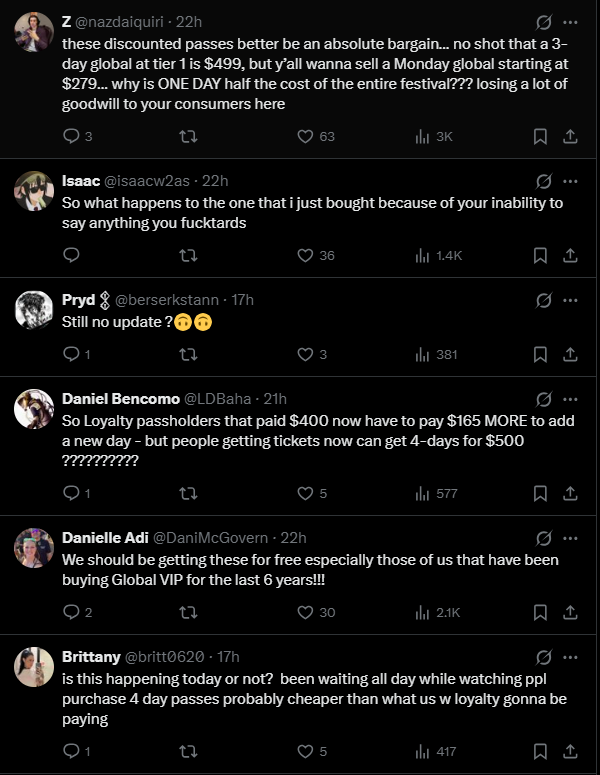Open Z's profile picture
The image size is (600, 775).
click(35, 33)
